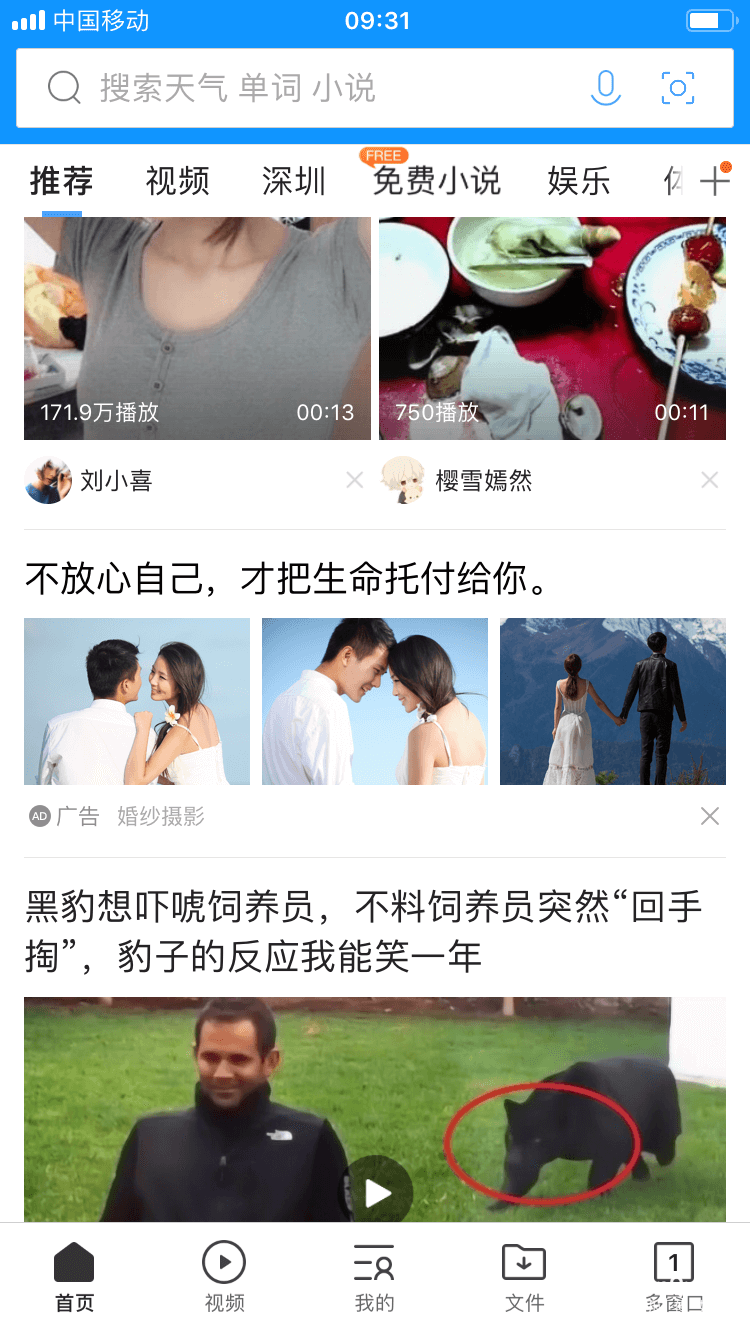Dismiss the 刘小喜 video with the X

355,480
